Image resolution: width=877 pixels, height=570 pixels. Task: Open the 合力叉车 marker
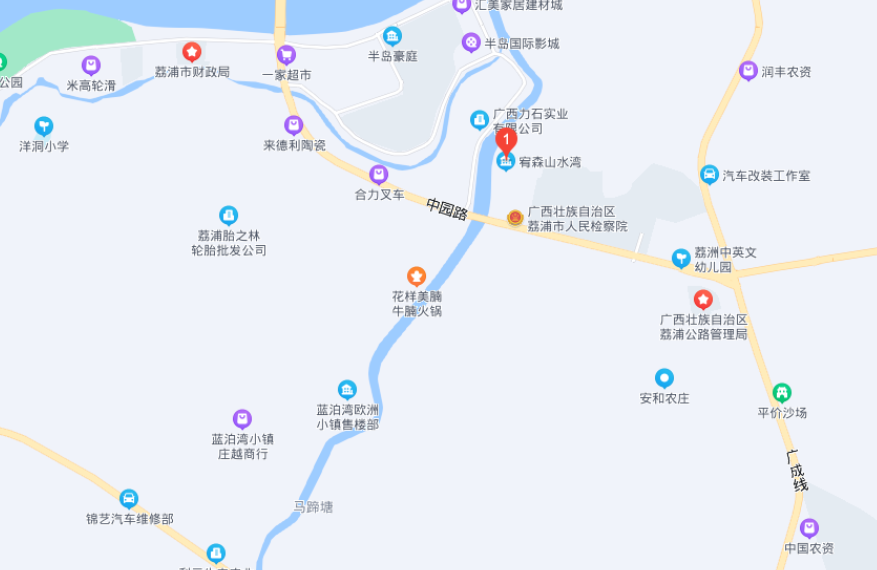[x=379, y=175]
